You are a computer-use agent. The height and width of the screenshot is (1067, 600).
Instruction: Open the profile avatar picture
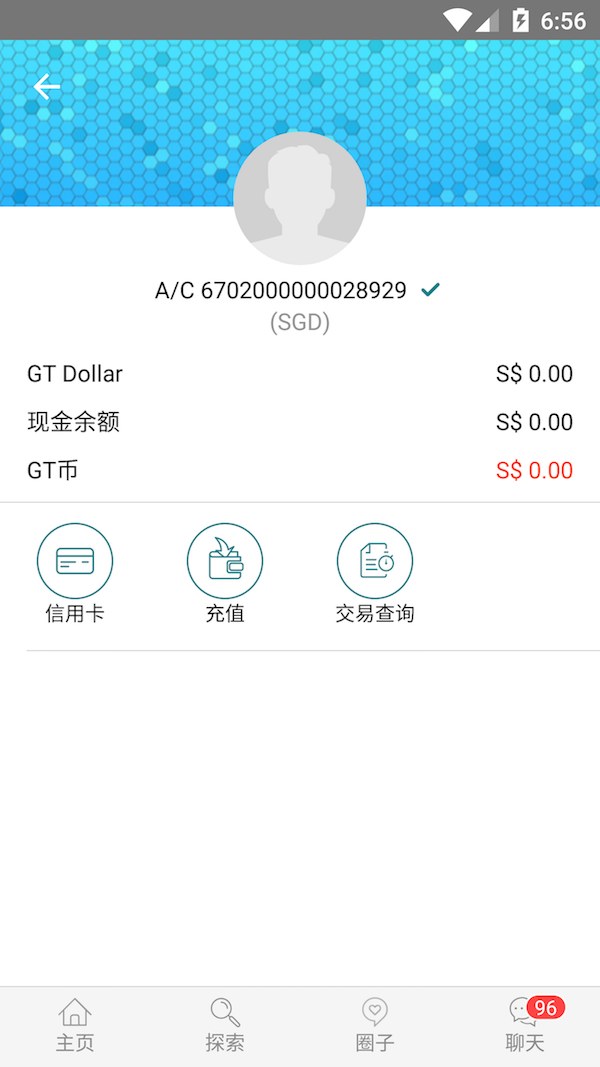(x=300, y=199)
